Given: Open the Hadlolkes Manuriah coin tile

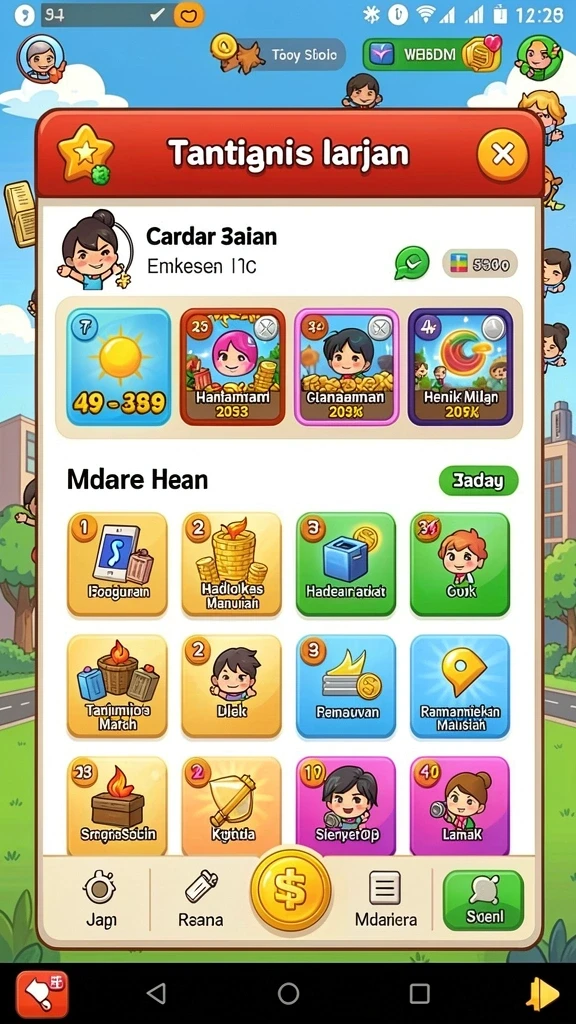Looking at the screenshot, I should [x=232, y=564].
